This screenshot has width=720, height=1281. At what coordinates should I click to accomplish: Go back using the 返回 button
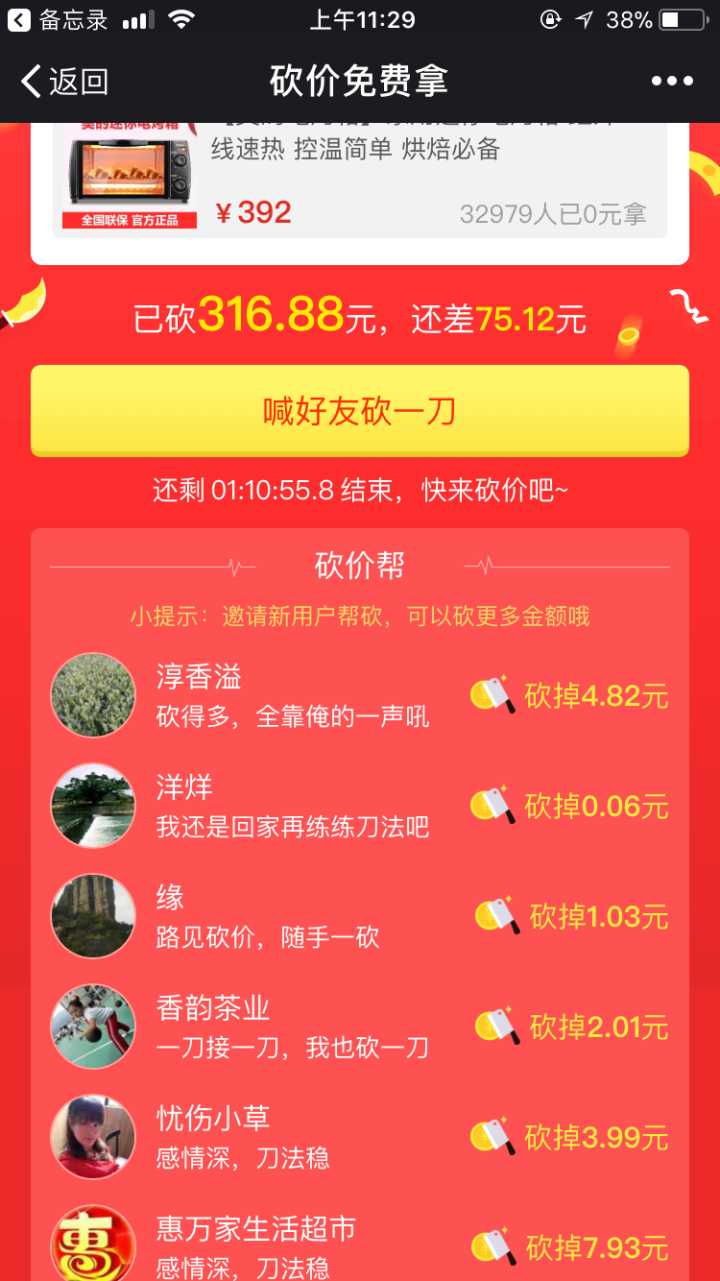64,82
